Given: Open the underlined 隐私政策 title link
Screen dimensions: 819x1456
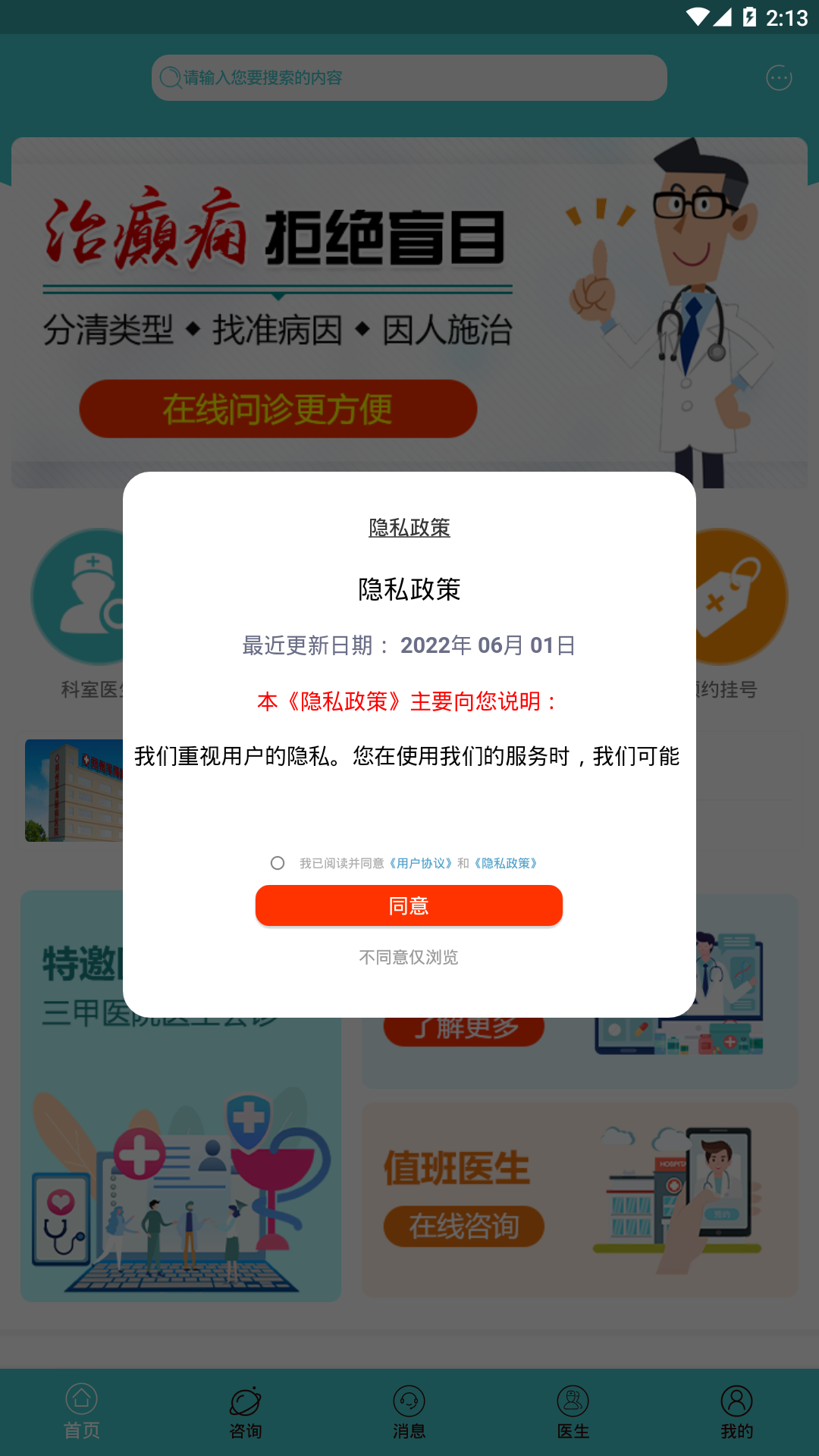Looking at the screenshot, I should coord(409,528).
